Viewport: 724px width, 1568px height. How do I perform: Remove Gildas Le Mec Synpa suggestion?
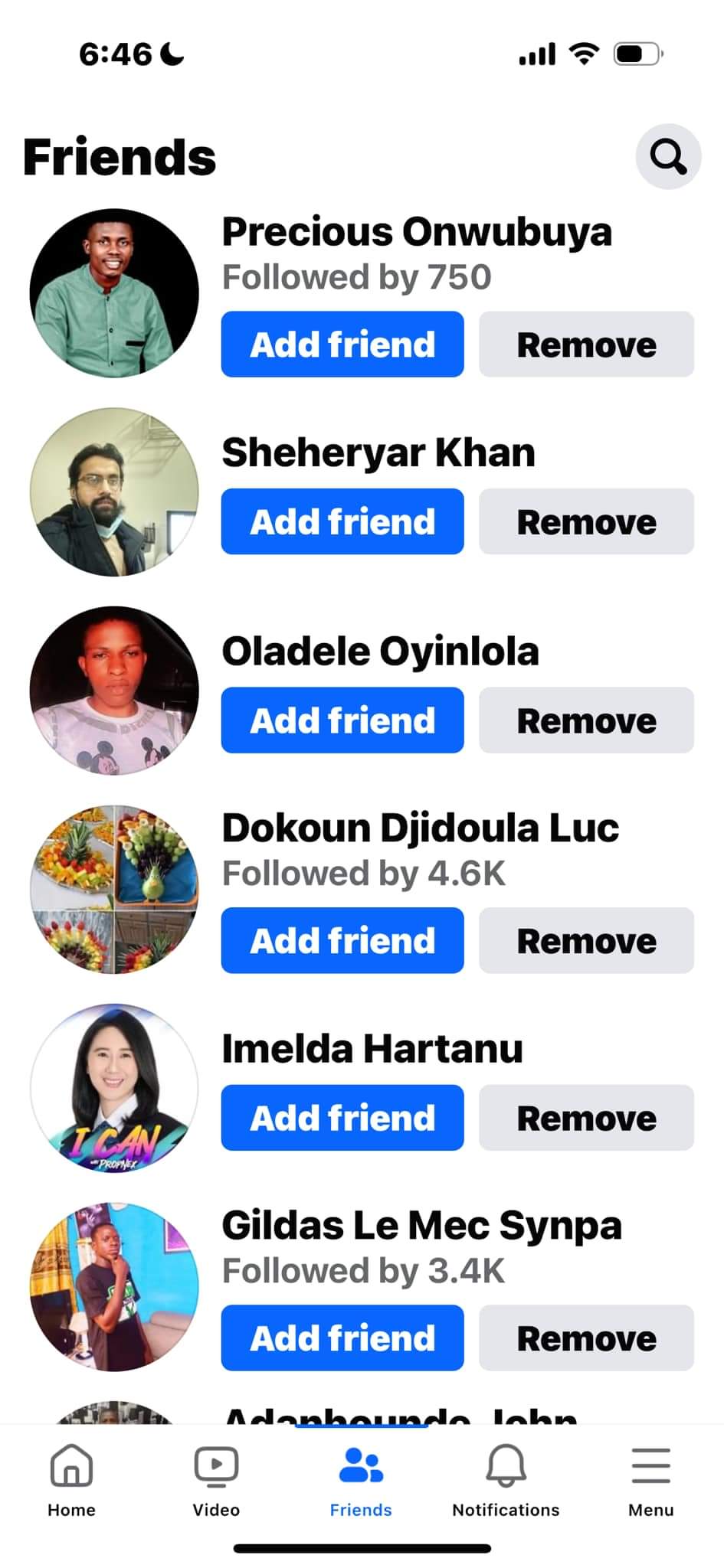(586, 1338)
